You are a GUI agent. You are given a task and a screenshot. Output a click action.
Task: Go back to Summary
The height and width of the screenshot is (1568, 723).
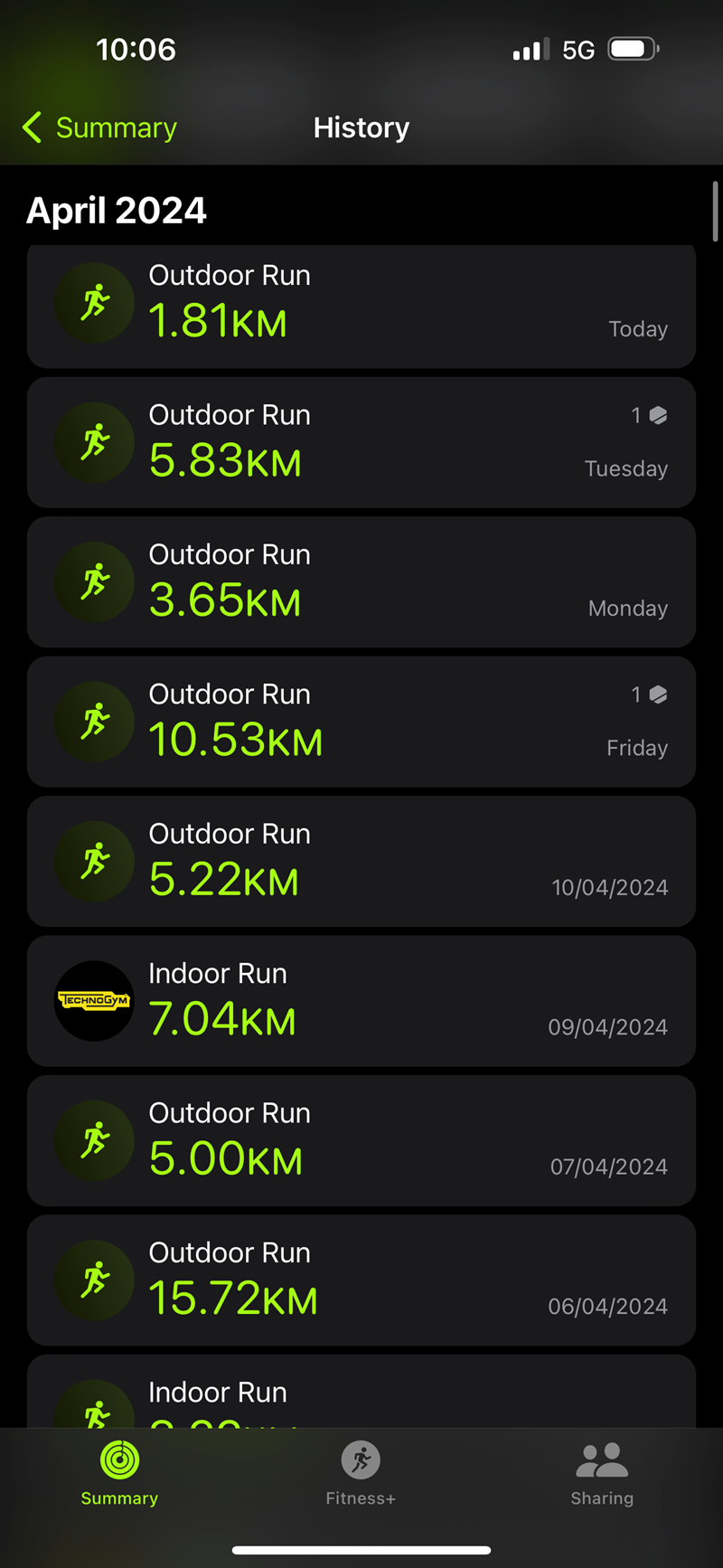(x=101, y=128)
